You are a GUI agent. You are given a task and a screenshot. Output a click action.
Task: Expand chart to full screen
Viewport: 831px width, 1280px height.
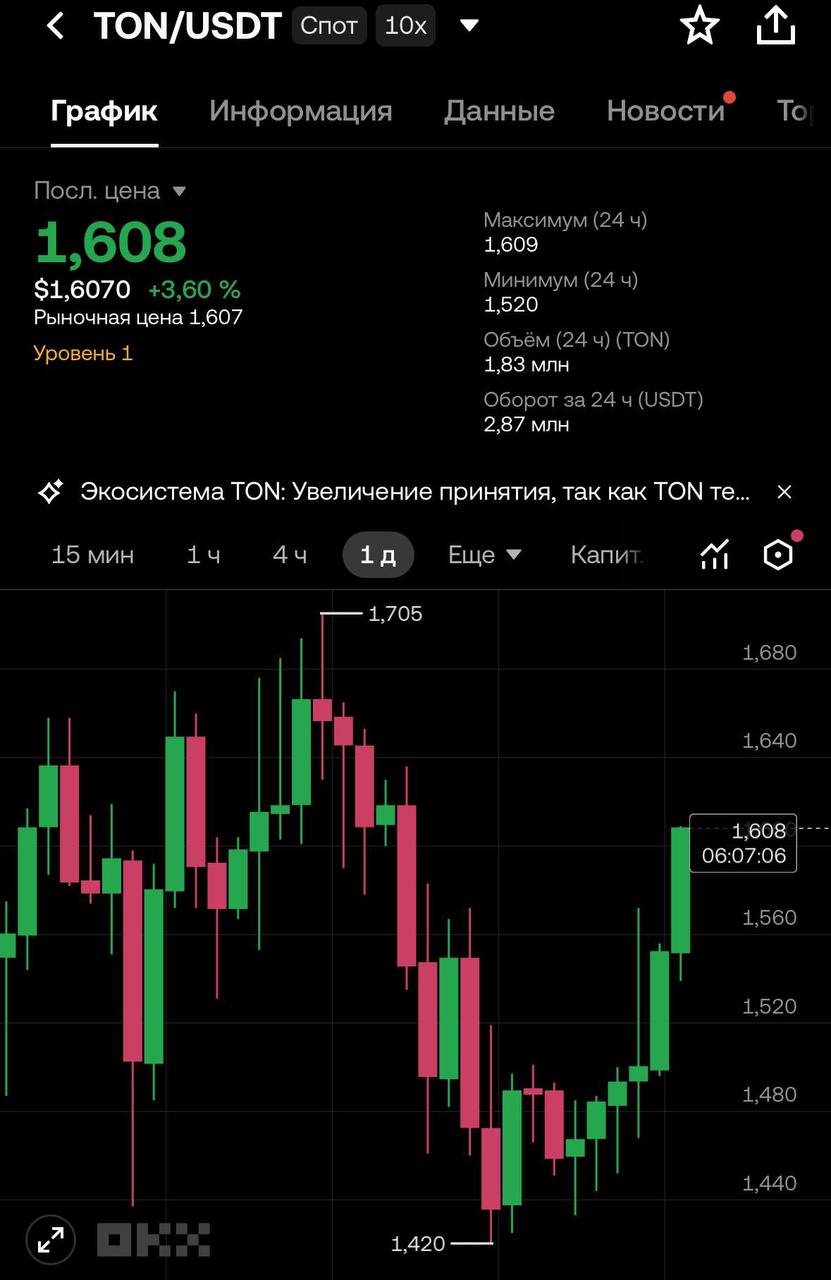(x=50, y=1240)
